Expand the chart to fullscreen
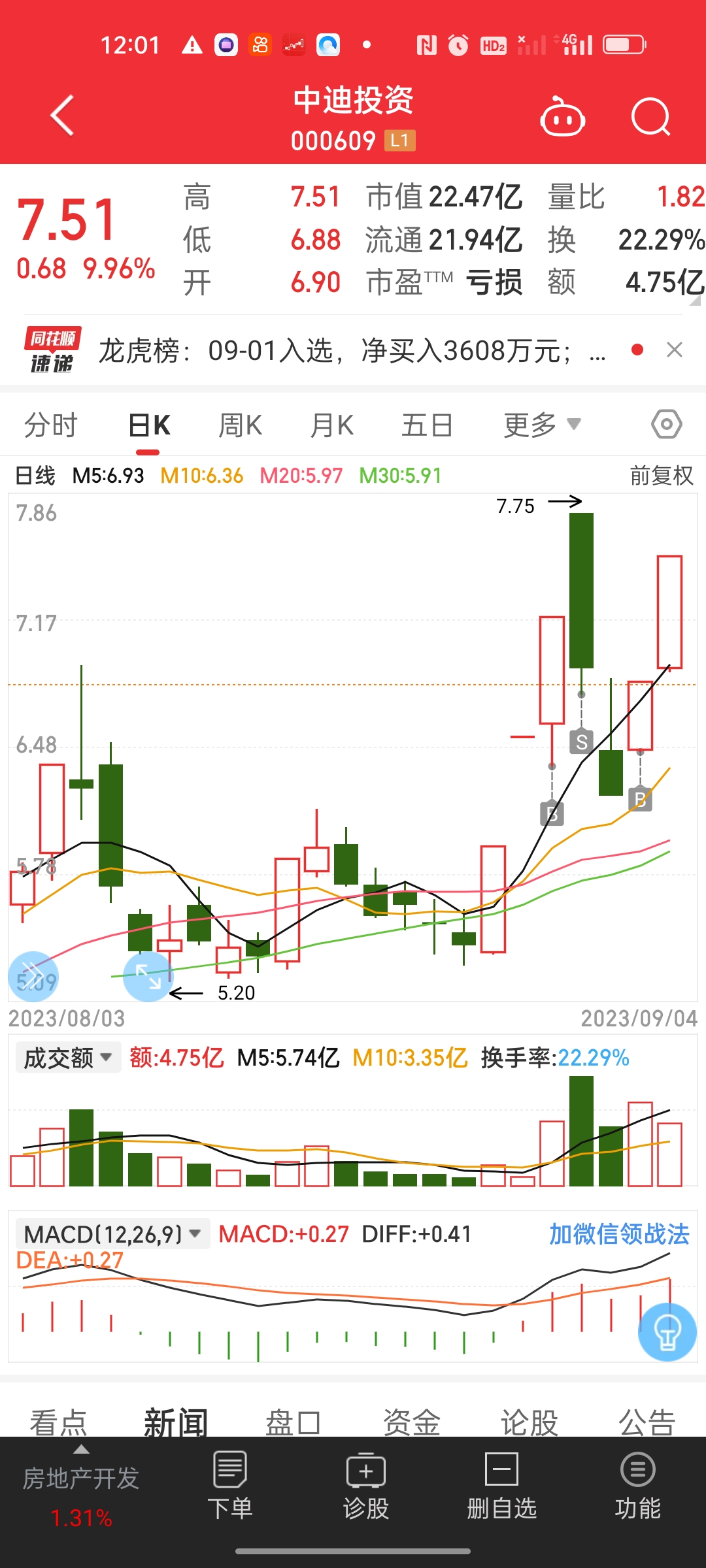This screenshot has width=706, height=1568. [x=148, y=977]
